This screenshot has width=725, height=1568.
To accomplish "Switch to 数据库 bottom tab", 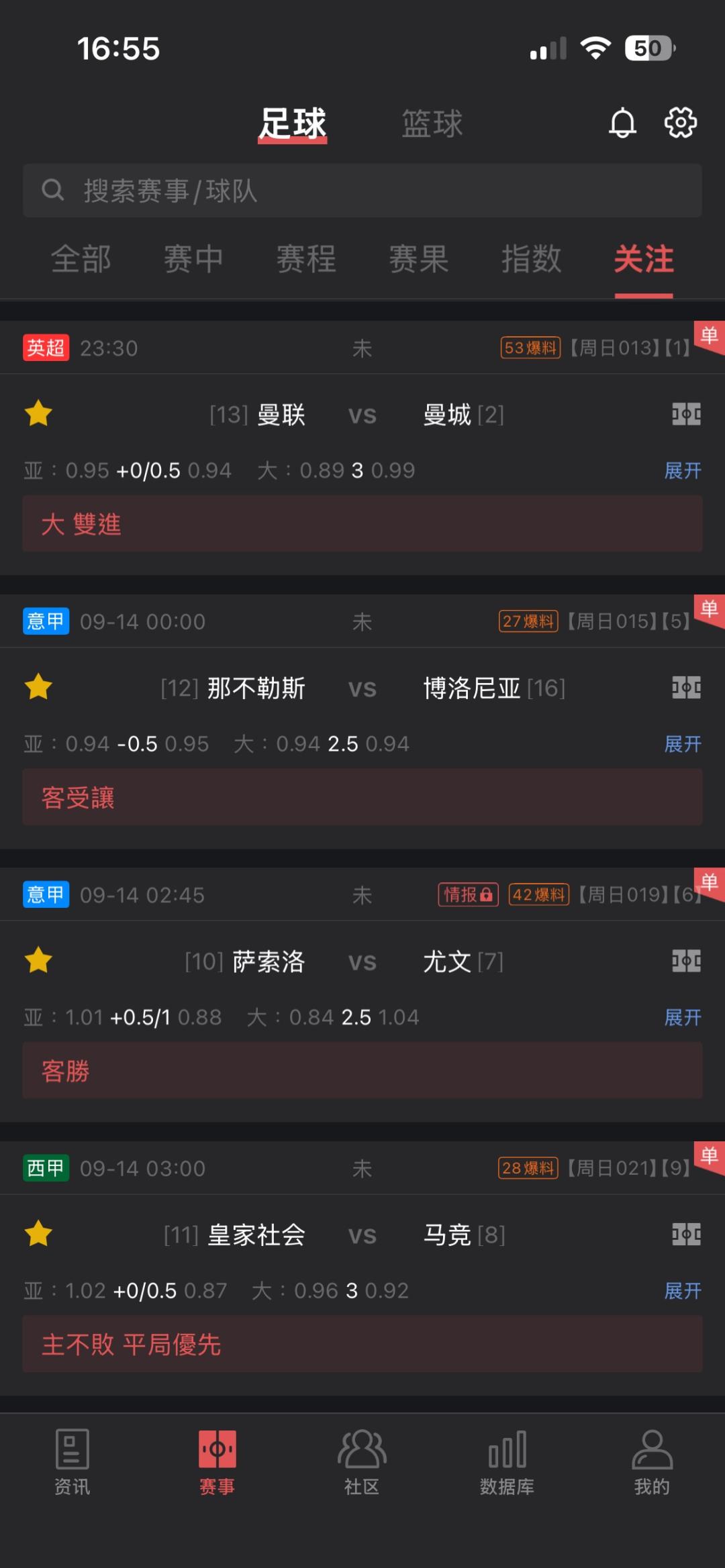I will [507, 1462].
